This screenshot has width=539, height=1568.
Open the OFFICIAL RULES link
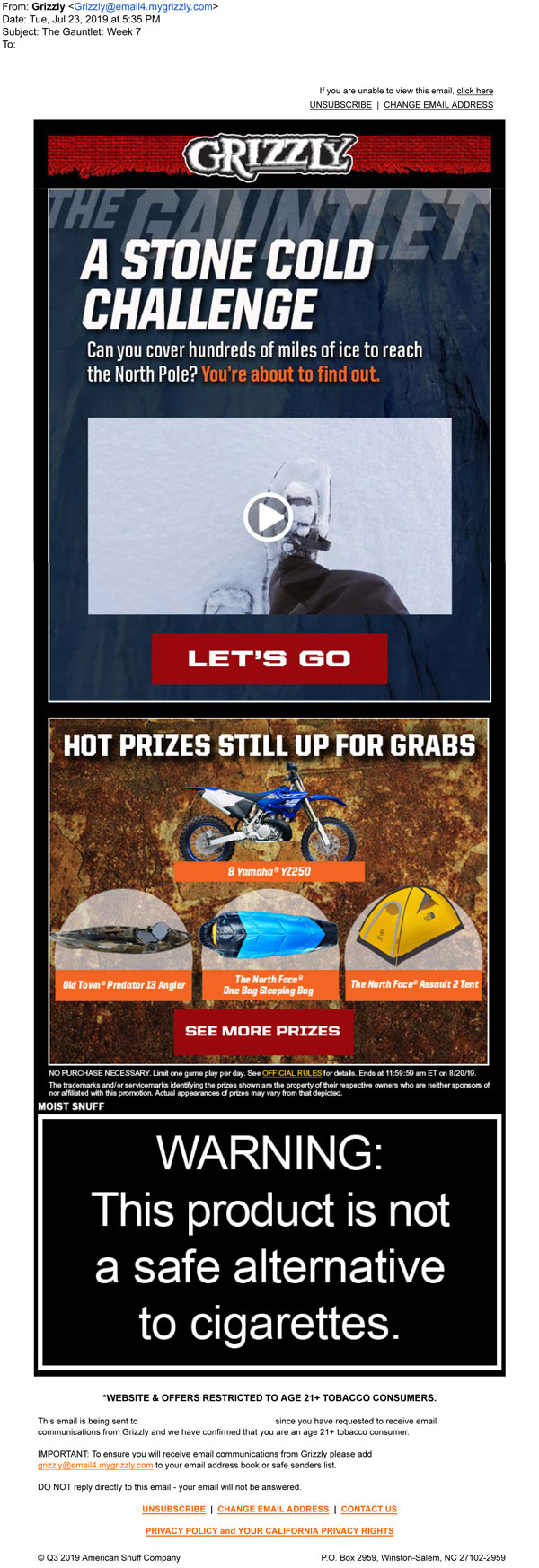click(292, 1073)
